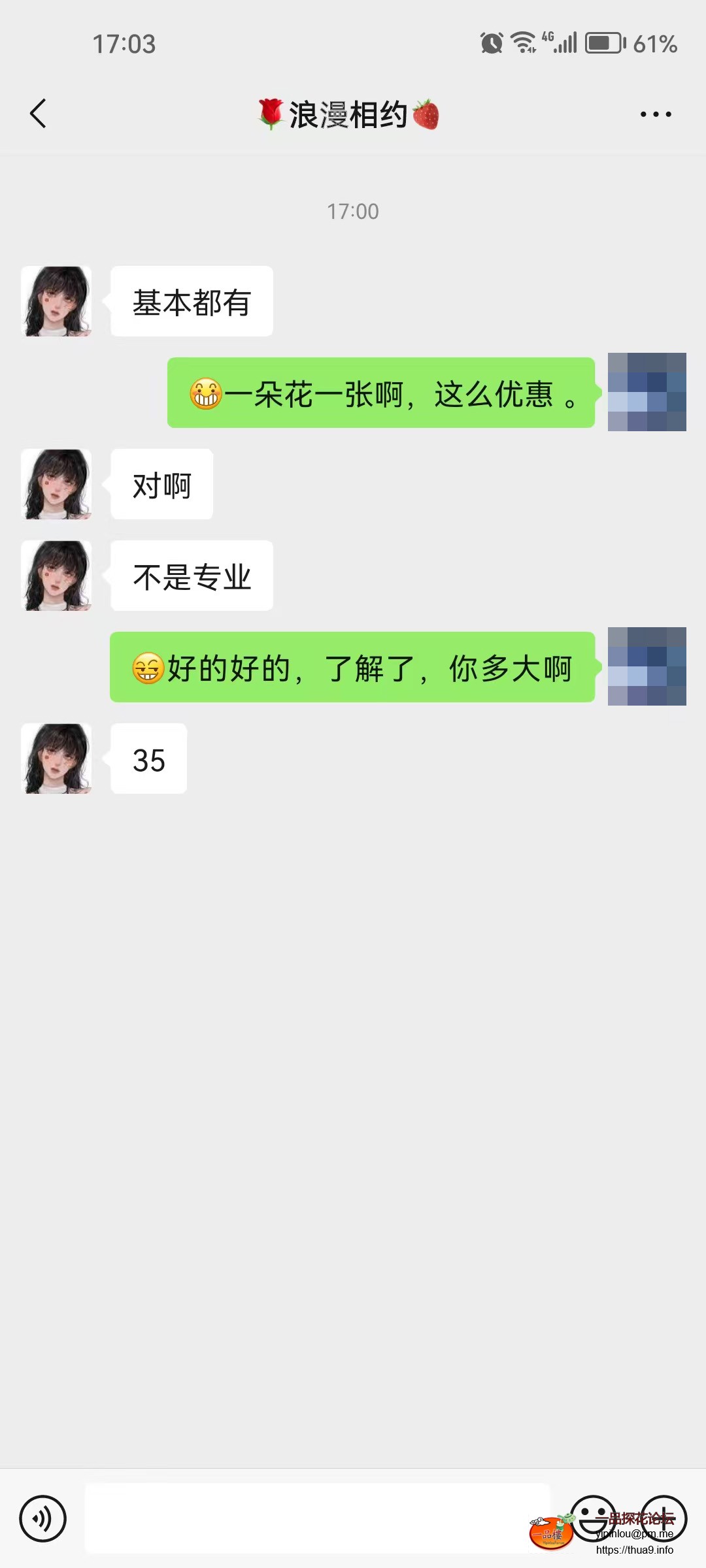Tap the contact avatar beside the 35 message
The image size is (706, 1568).
pyautogui.click(x=57, y=758)
